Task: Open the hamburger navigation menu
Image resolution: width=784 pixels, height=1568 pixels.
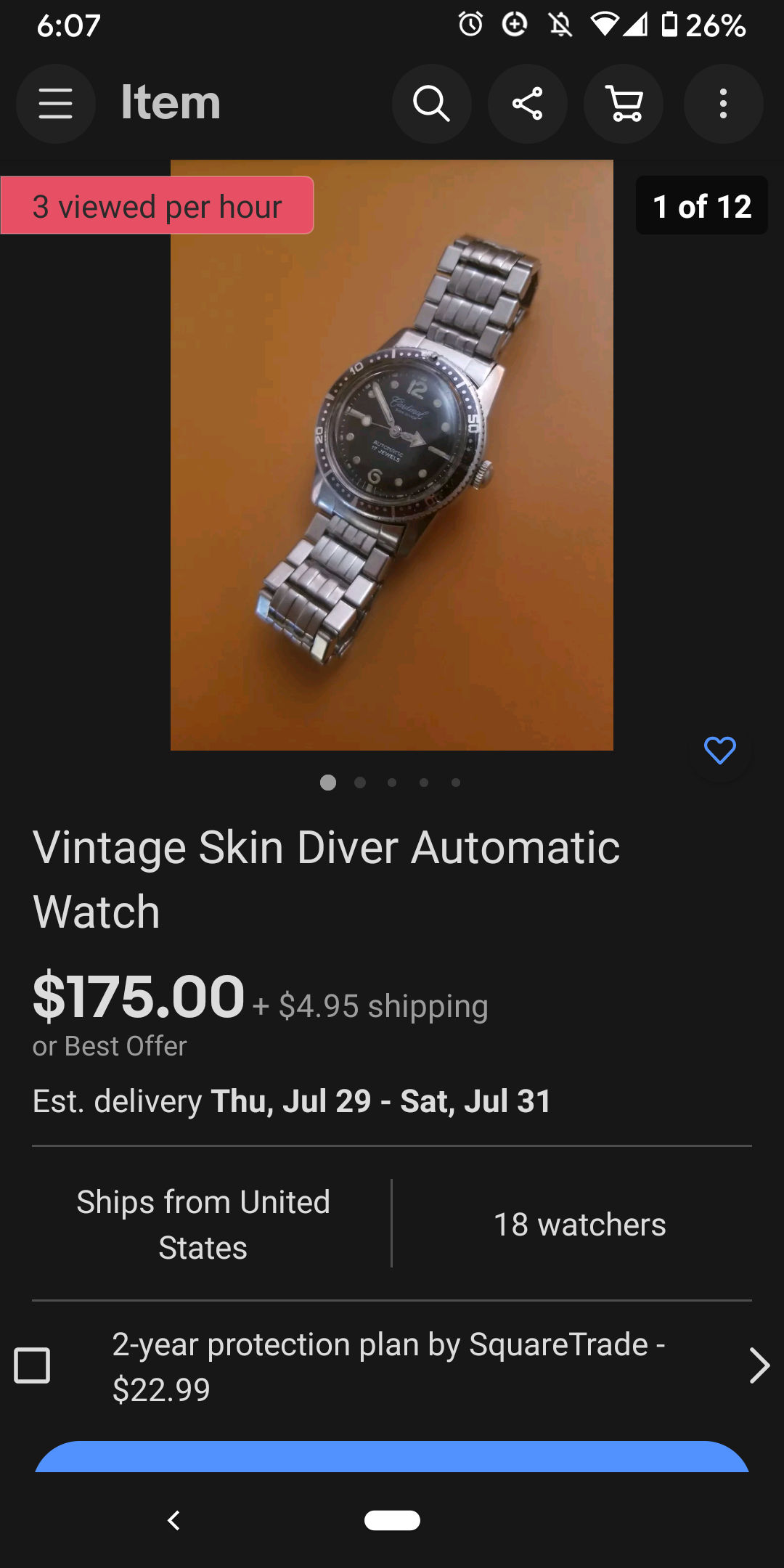Action: pos(56,104)
